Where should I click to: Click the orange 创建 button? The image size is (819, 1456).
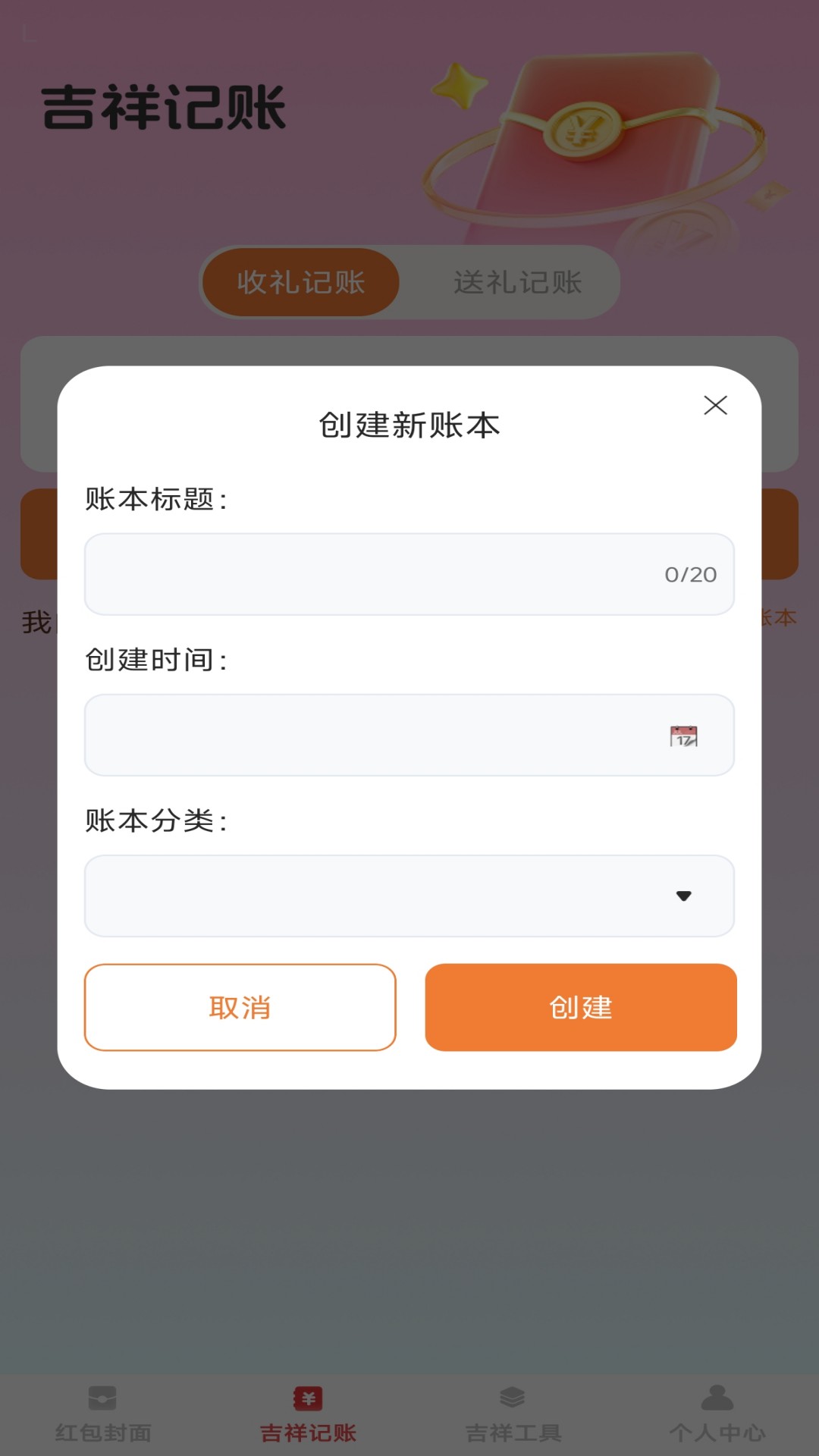[x=580, y=1008]
